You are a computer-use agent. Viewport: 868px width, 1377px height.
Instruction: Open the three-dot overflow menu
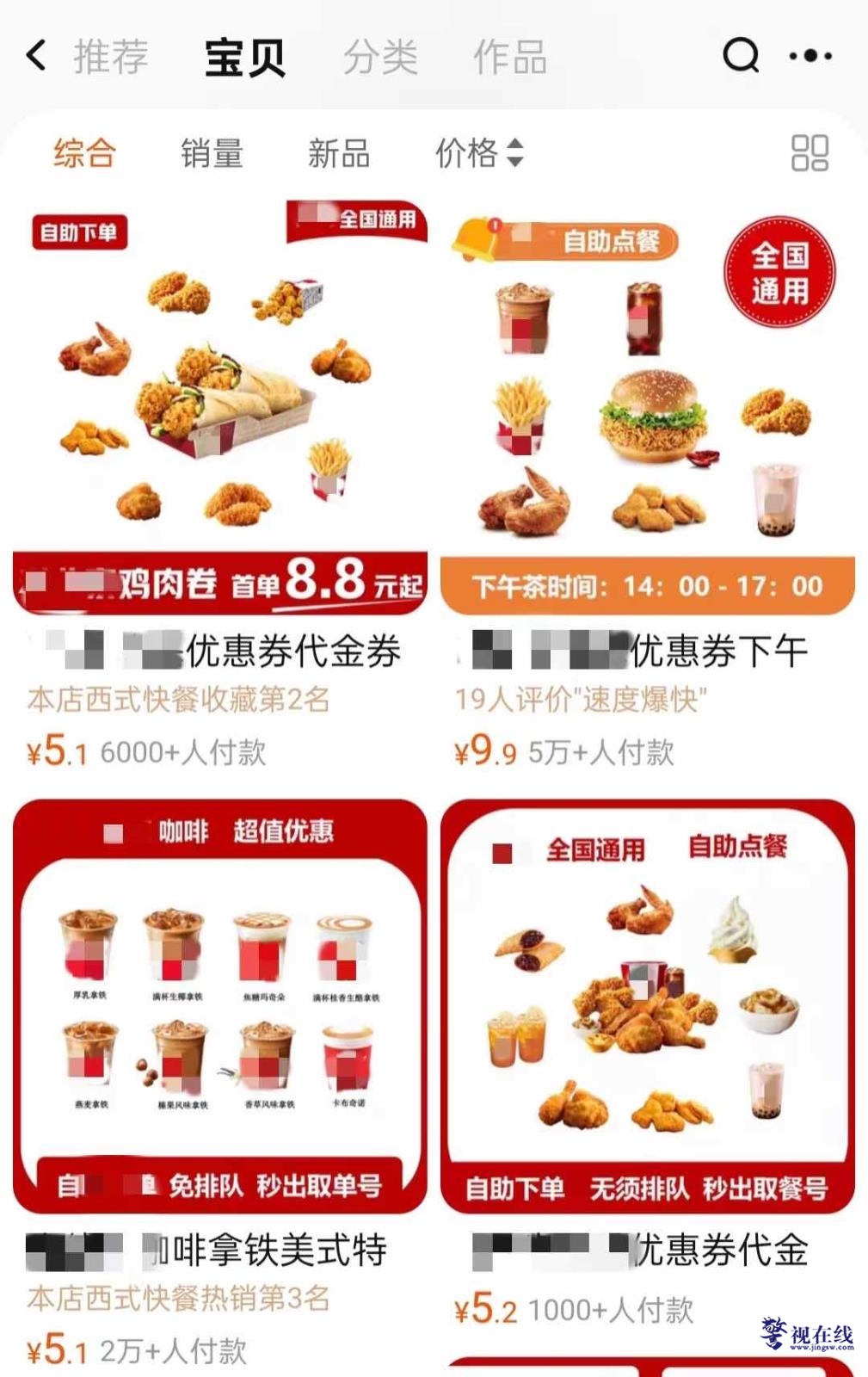[x=810, y=56]
